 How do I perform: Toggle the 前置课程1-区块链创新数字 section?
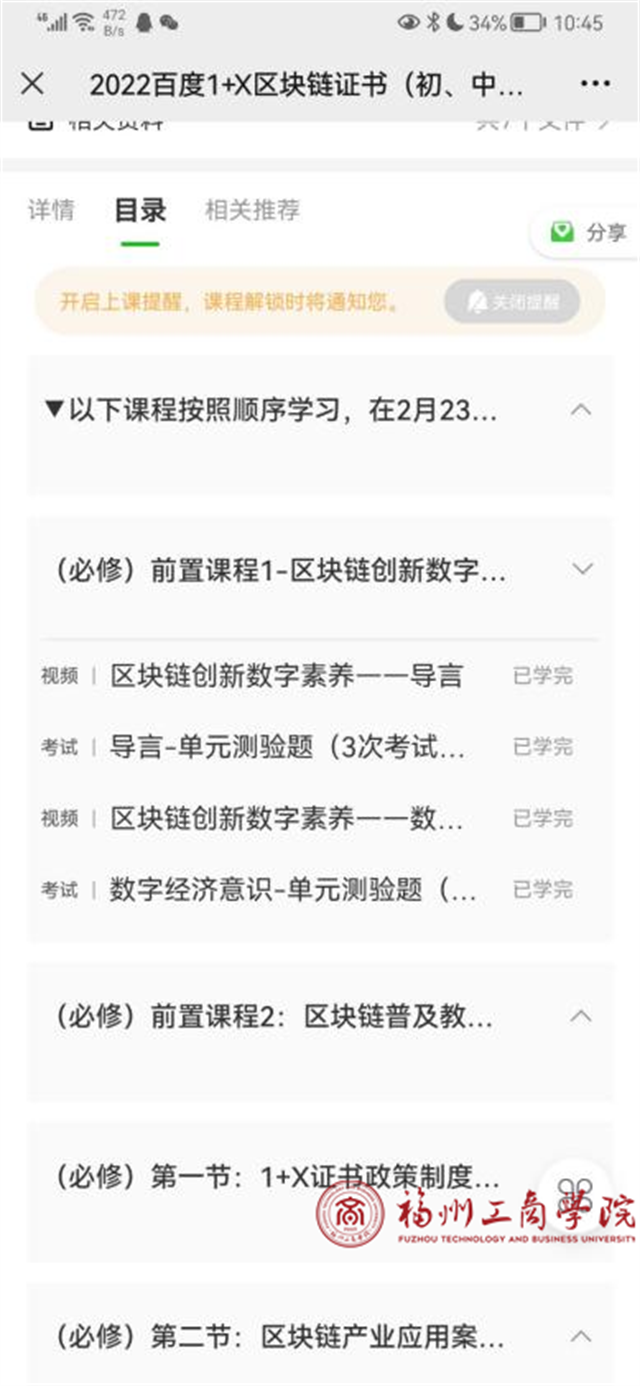582,570
